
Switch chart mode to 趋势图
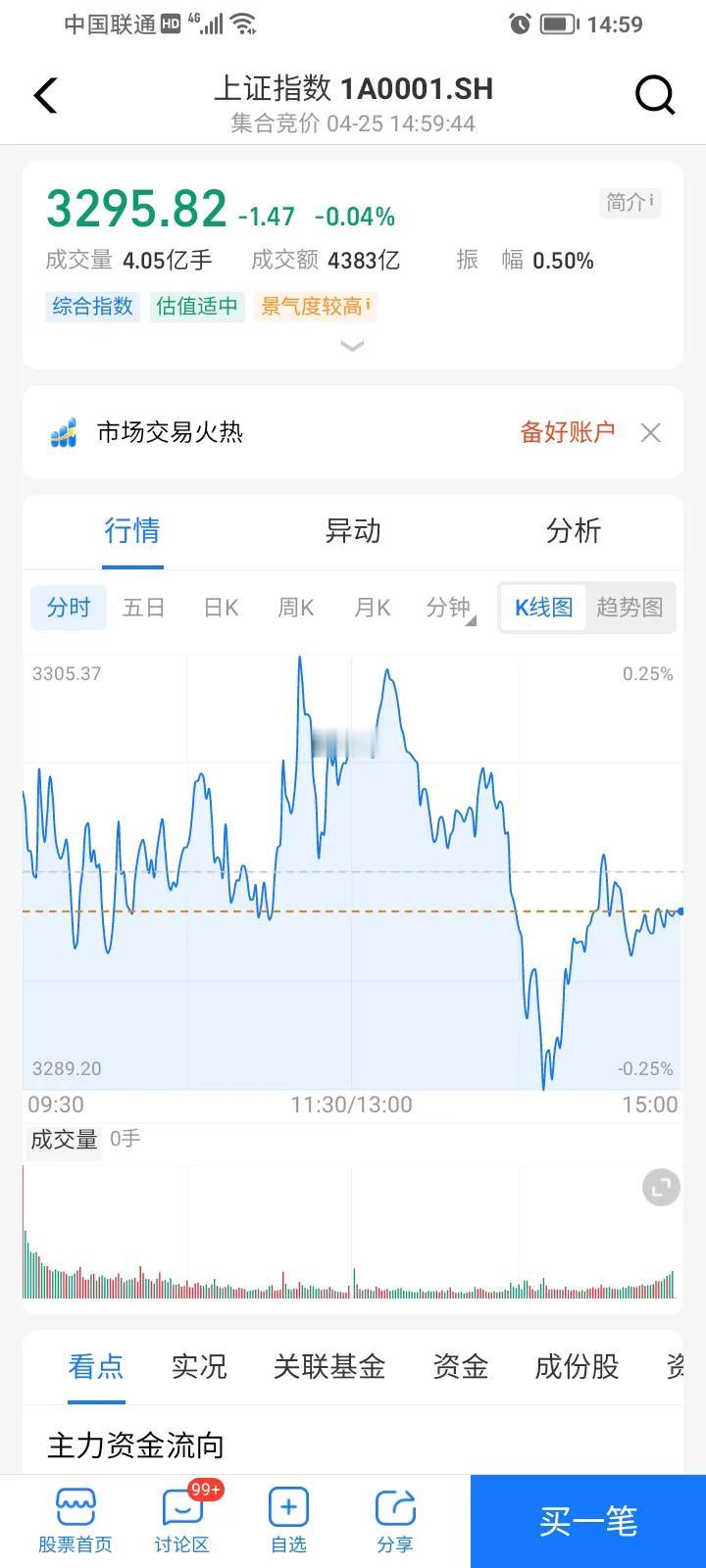point(630,608)
